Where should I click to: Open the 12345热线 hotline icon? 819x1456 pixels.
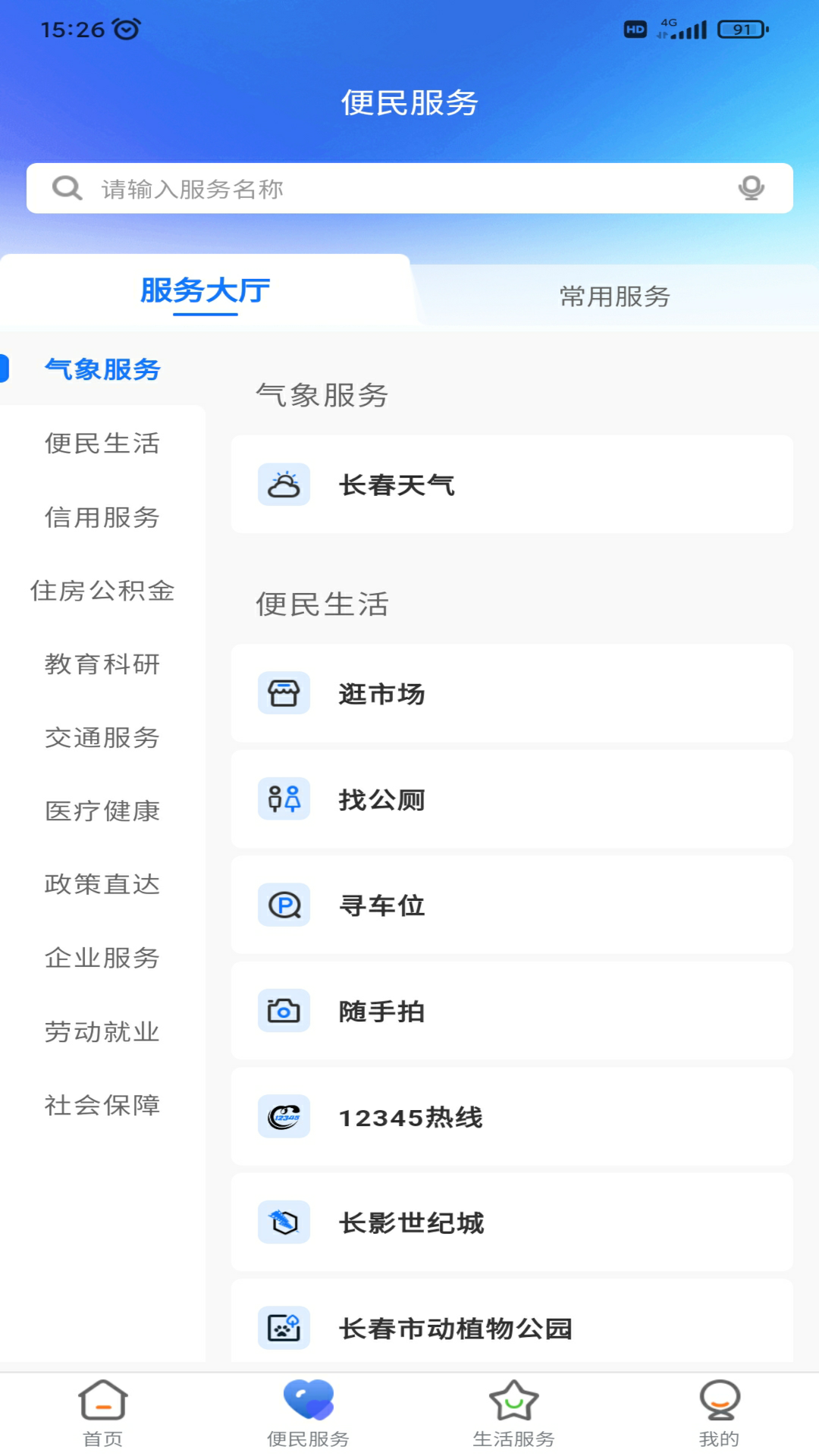tap(284, 1117)
